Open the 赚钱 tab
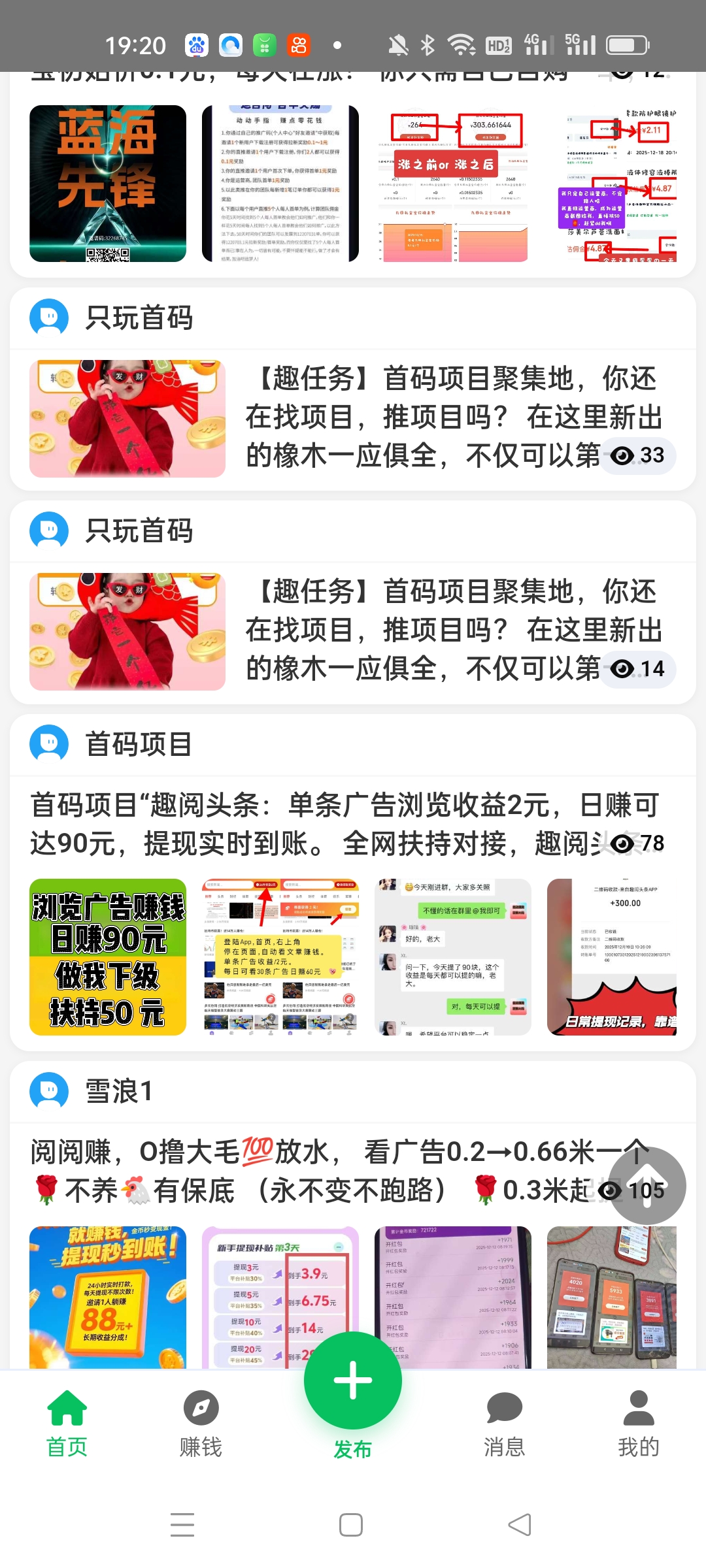706x1568 pixels. point(201,1424)
